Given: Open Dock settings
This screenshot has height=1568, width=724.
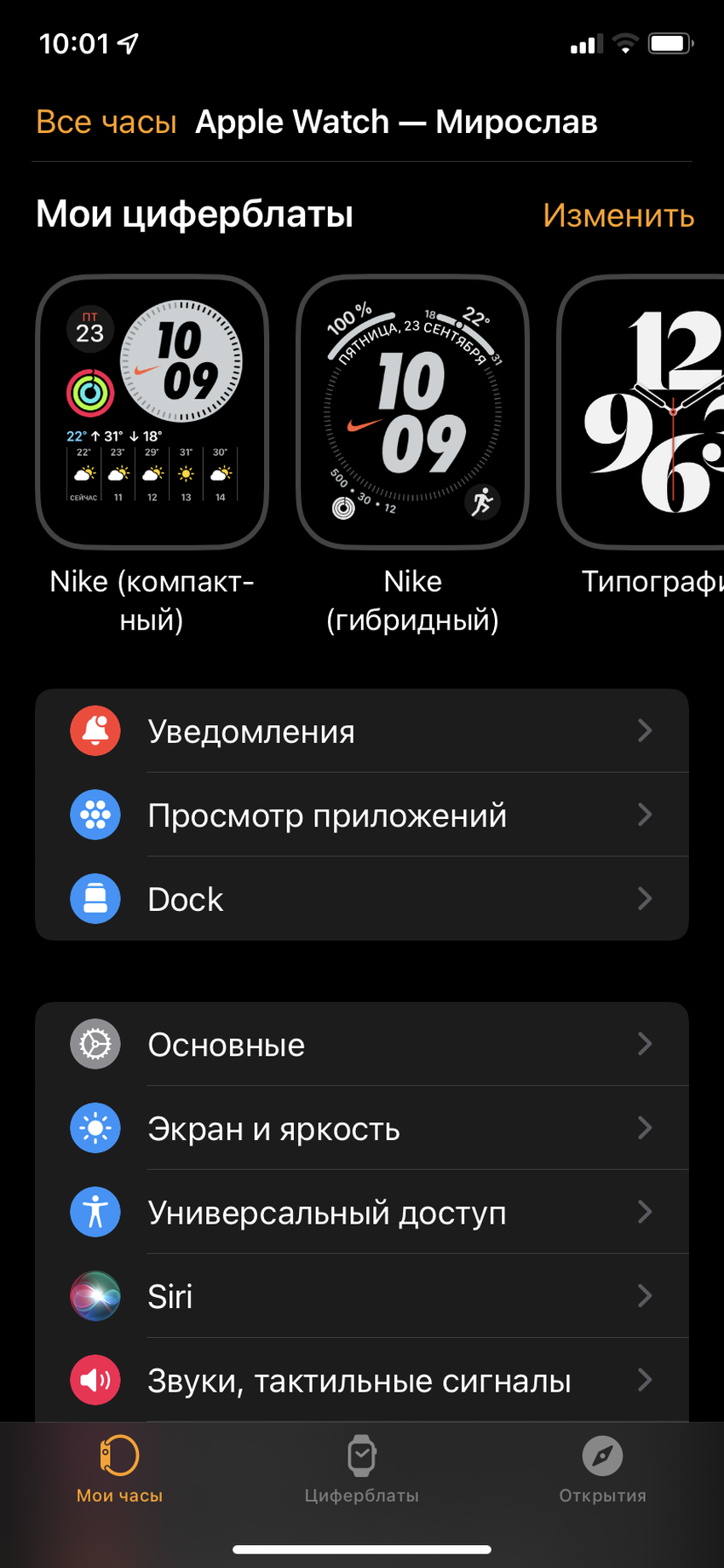Looking at the screenshot, I should pos(362,899).
